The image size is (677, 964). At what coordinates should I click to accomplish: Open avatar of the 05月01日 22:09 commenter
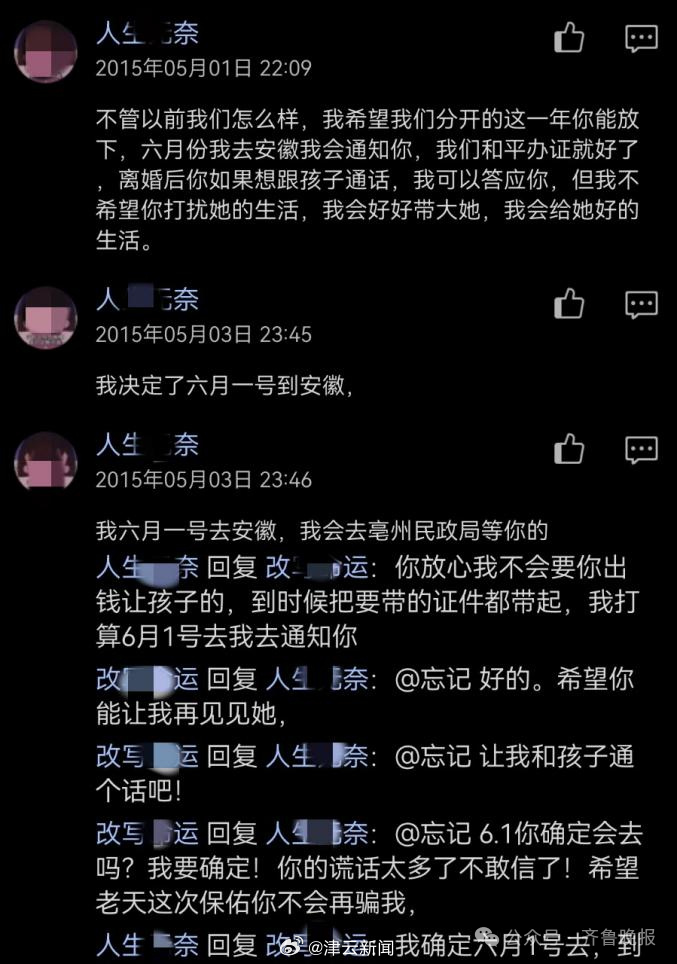click(45, 50)
